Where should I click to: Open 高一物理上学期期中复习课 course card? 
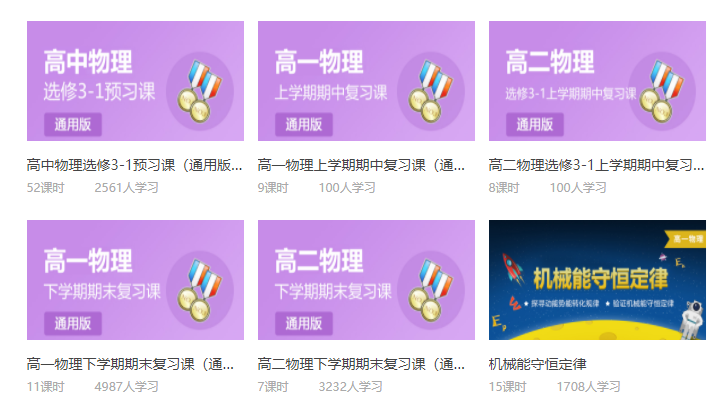pyautogui.click(x=366, y=82)
